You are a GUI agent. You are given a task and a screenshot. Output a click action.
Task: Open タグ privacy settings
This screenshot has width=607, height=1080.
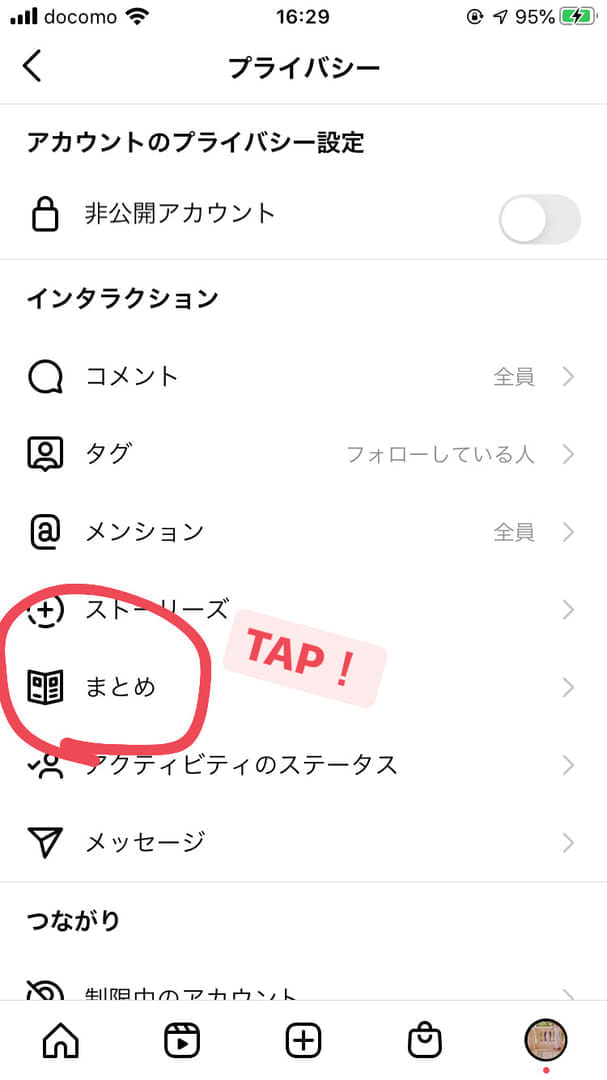(x=300, y=454)
